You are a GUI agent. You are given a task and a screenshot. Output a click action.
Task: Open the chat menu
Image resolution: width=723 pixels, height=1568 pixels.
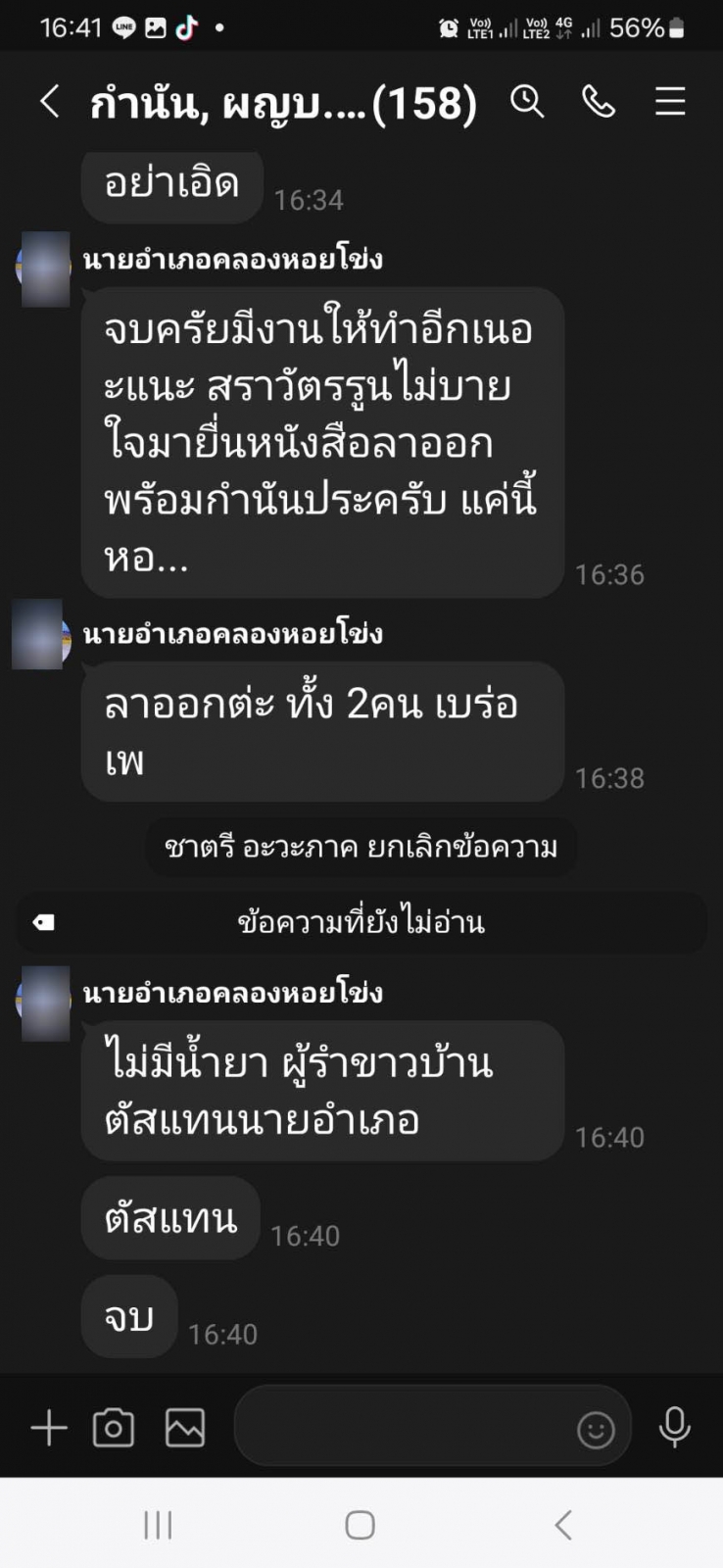670,101
